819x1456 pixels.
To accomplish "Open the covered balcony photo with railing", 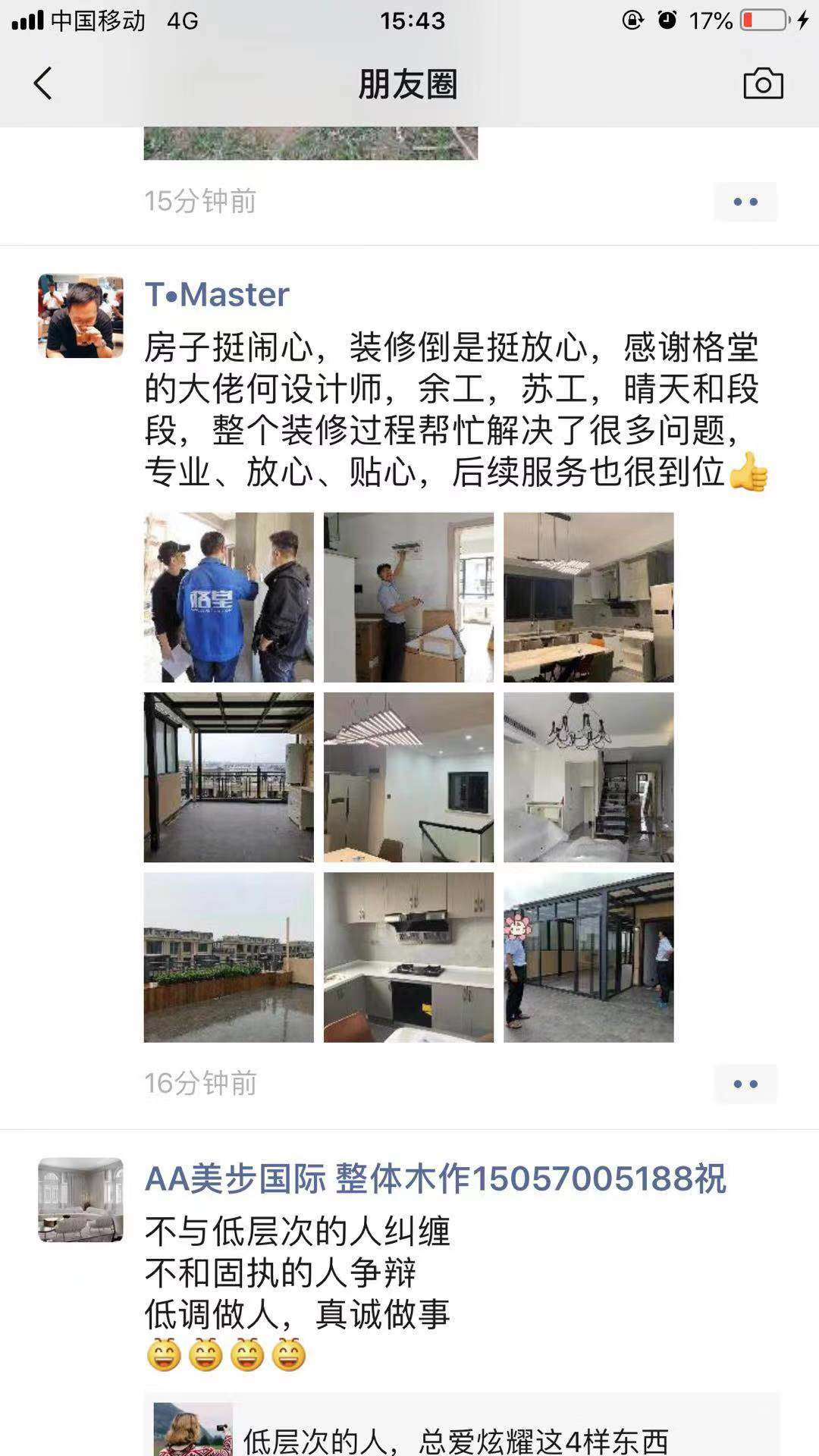I will 228,777.
